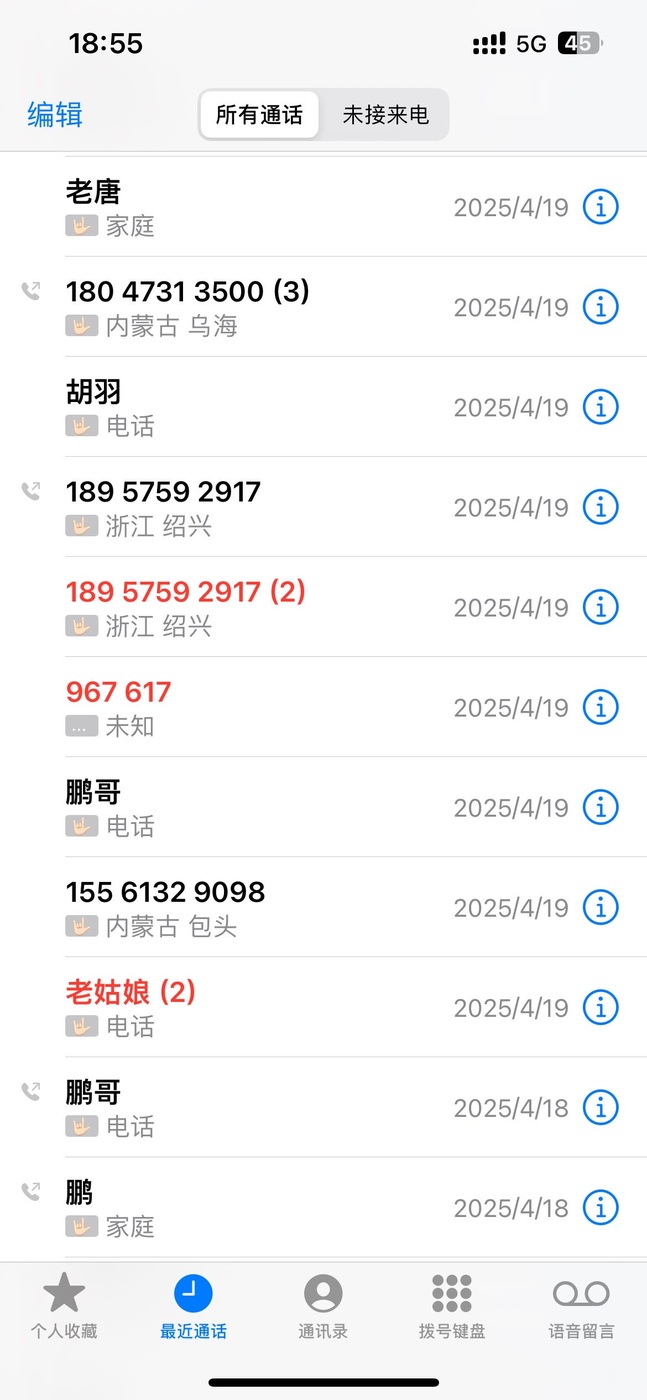This screenshot has width=647, height=1400.
Task: Select the 最近通话 tab
Action: click(193, 1307)
